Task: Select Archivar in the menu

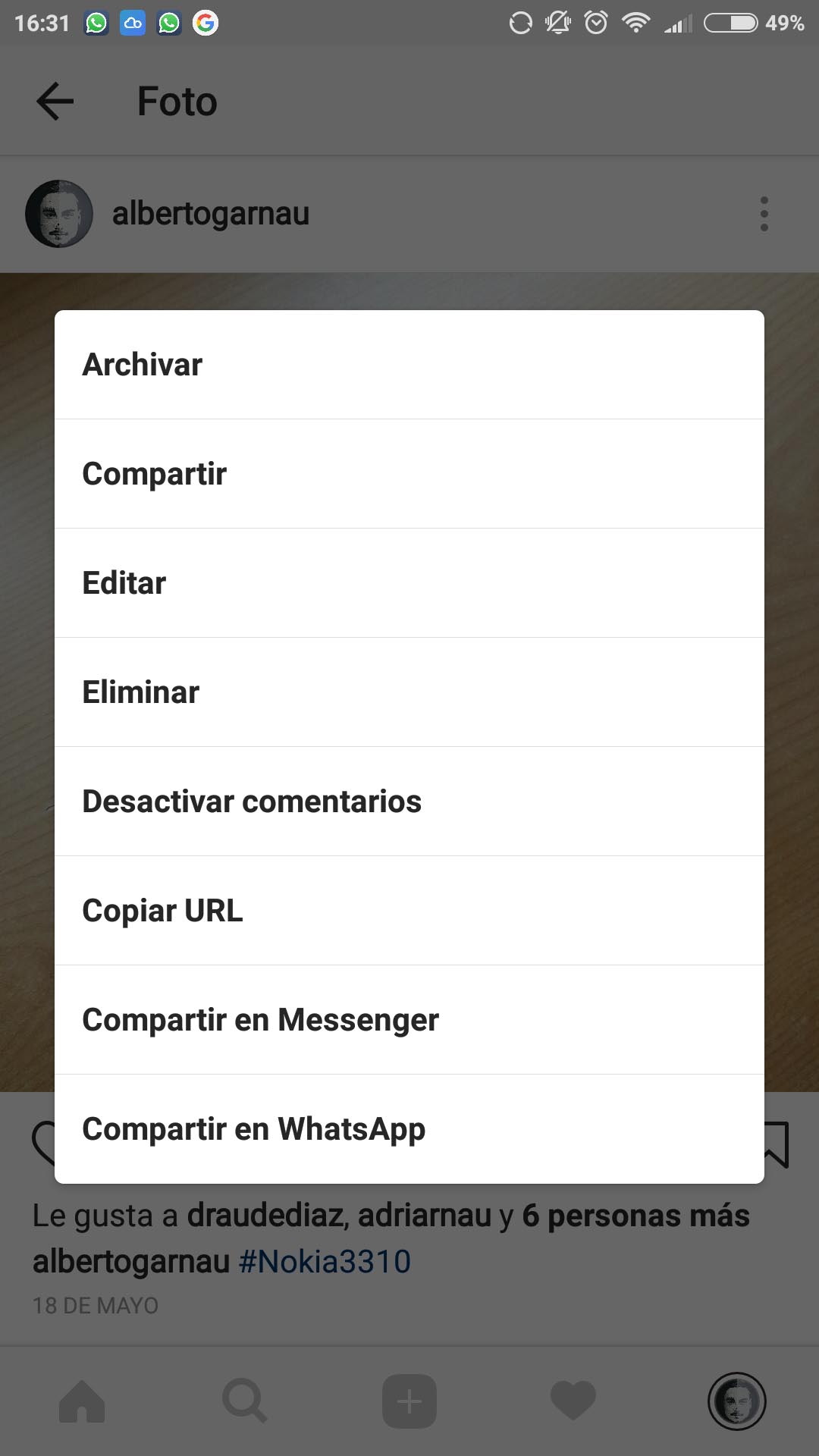Action: click(x=409, y=365)
